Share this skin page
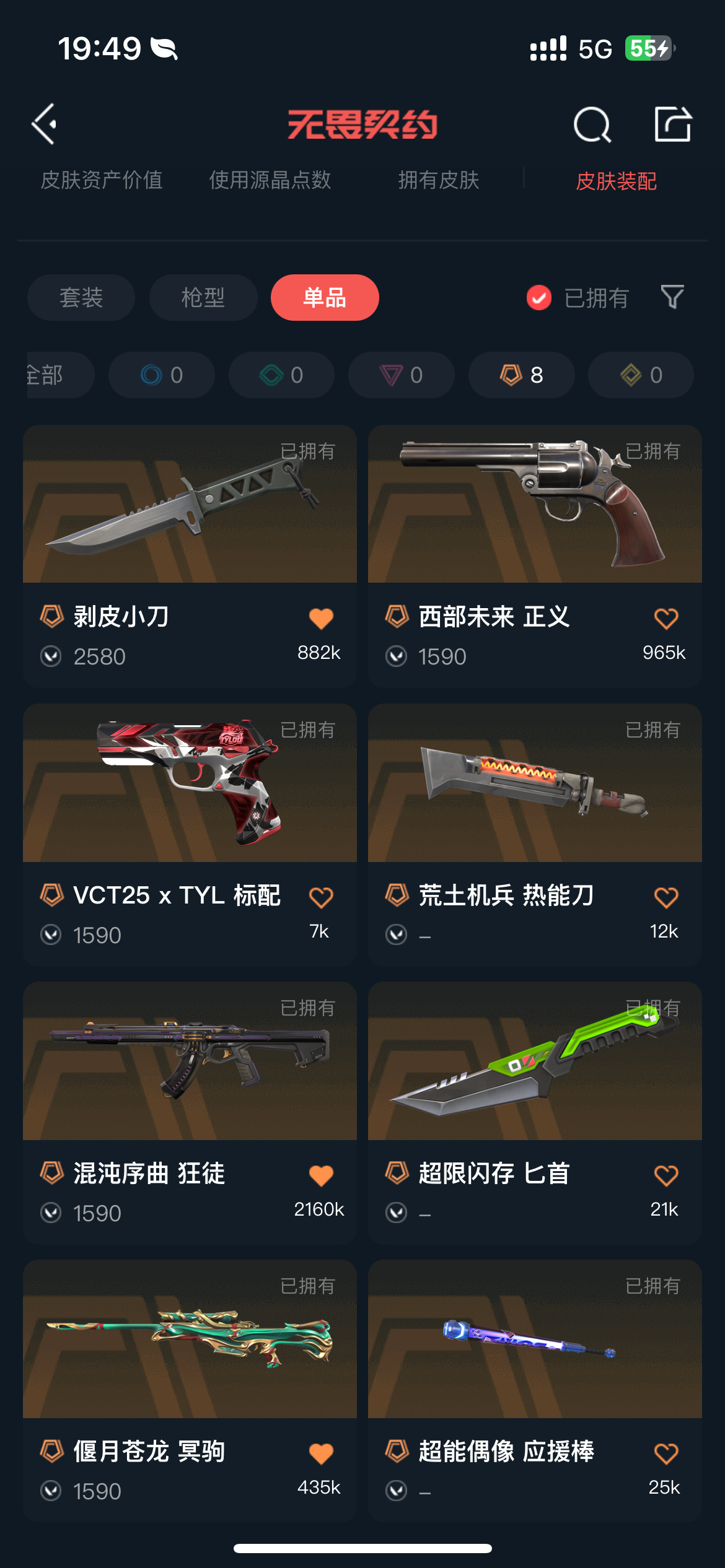 (673, 124)
